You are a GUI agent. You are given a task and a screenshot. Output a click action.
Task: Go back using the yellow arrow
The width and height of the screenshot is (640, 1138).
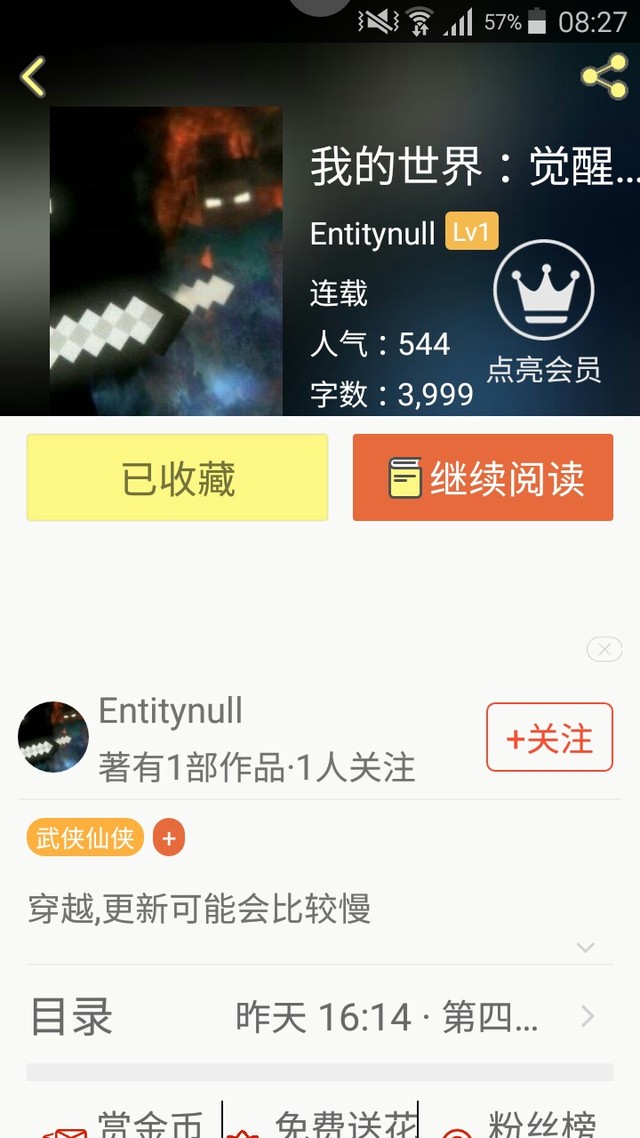click(33, 77)
